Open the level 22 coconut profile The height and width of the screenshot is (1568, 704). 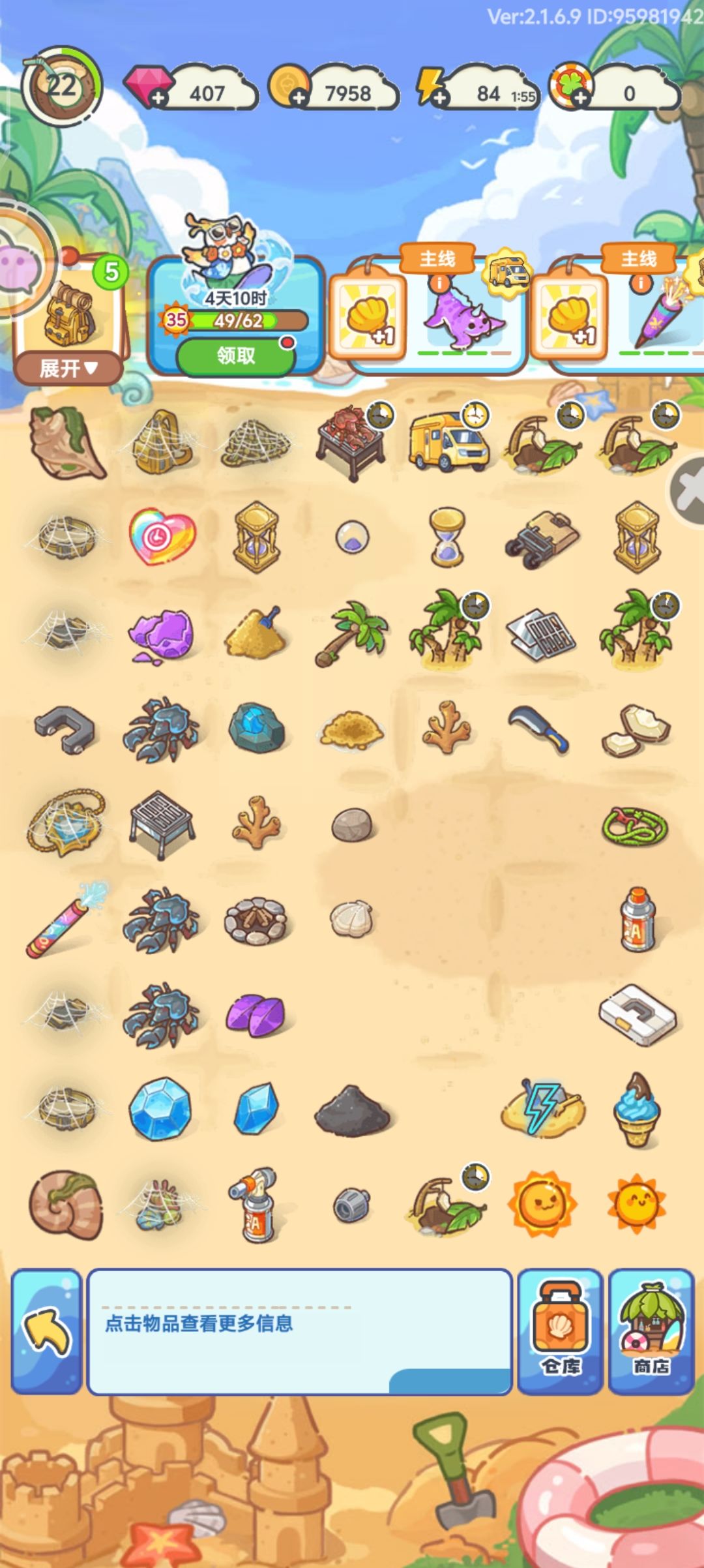pyautogui.click(x=61, y=86)
